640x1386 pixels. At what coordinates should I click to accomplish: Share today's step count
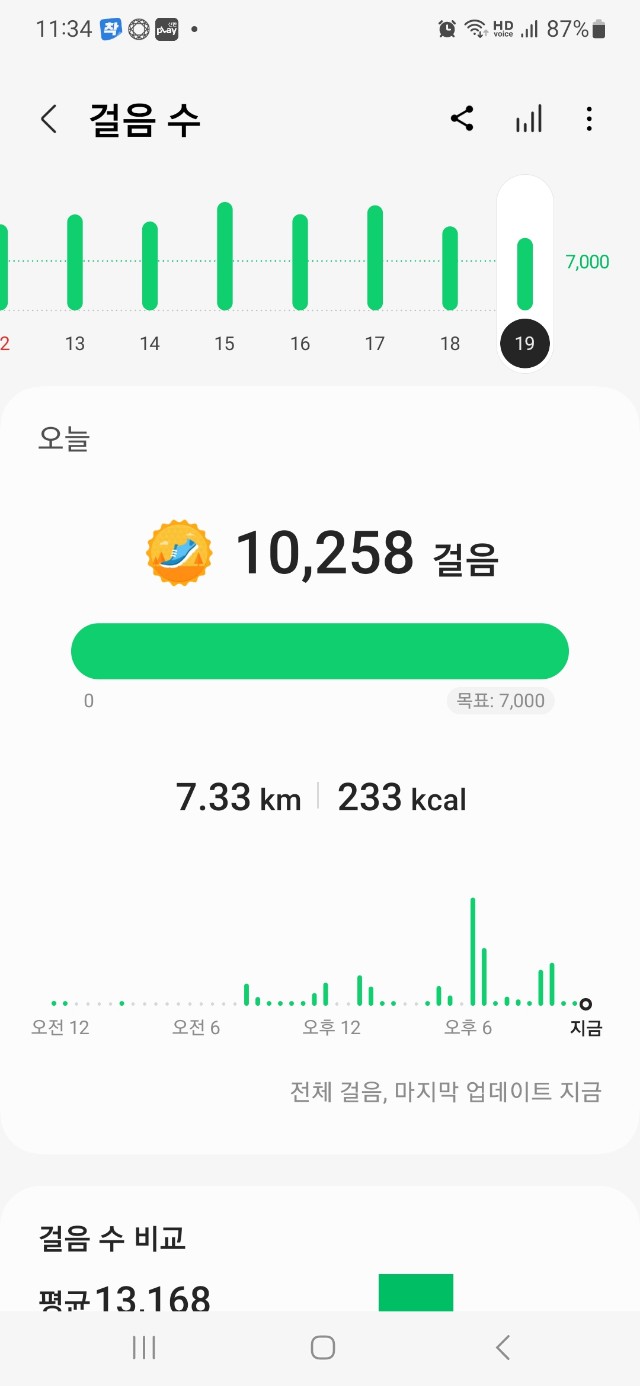462,119
